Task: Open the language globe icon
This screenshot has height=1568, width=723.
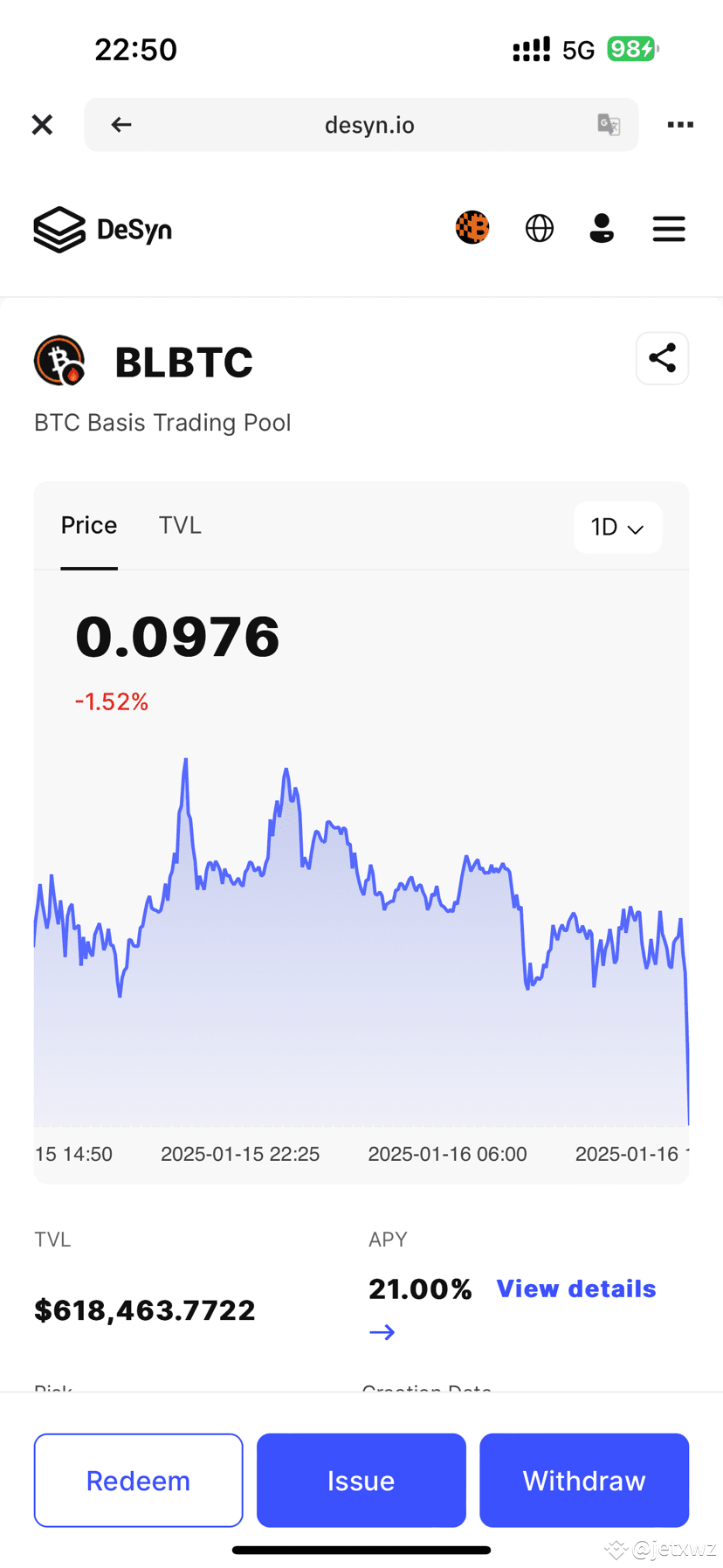Action: click(539, 228)
